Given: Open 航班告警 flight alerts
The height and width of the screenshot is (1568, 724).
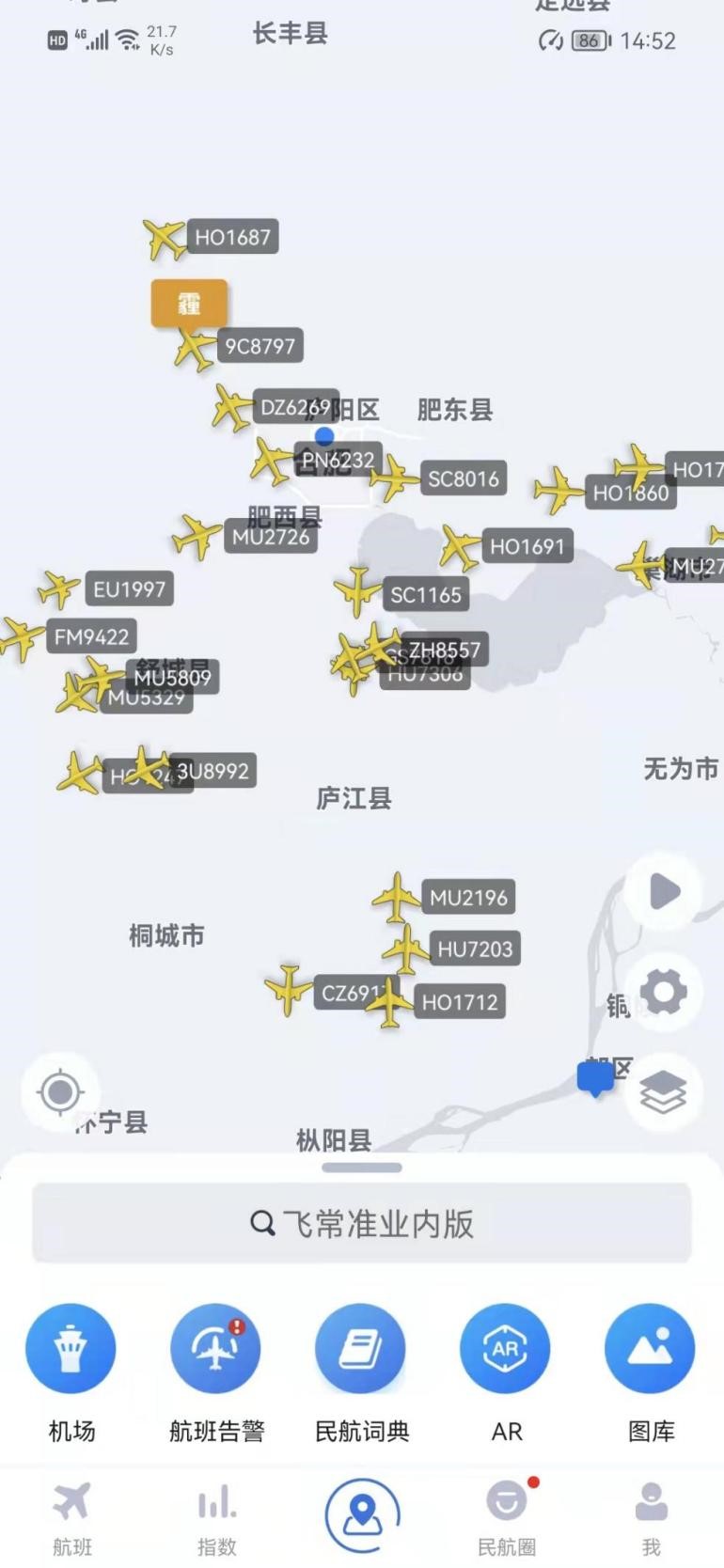Looking at the screenshot, I should pos(216,1349).
